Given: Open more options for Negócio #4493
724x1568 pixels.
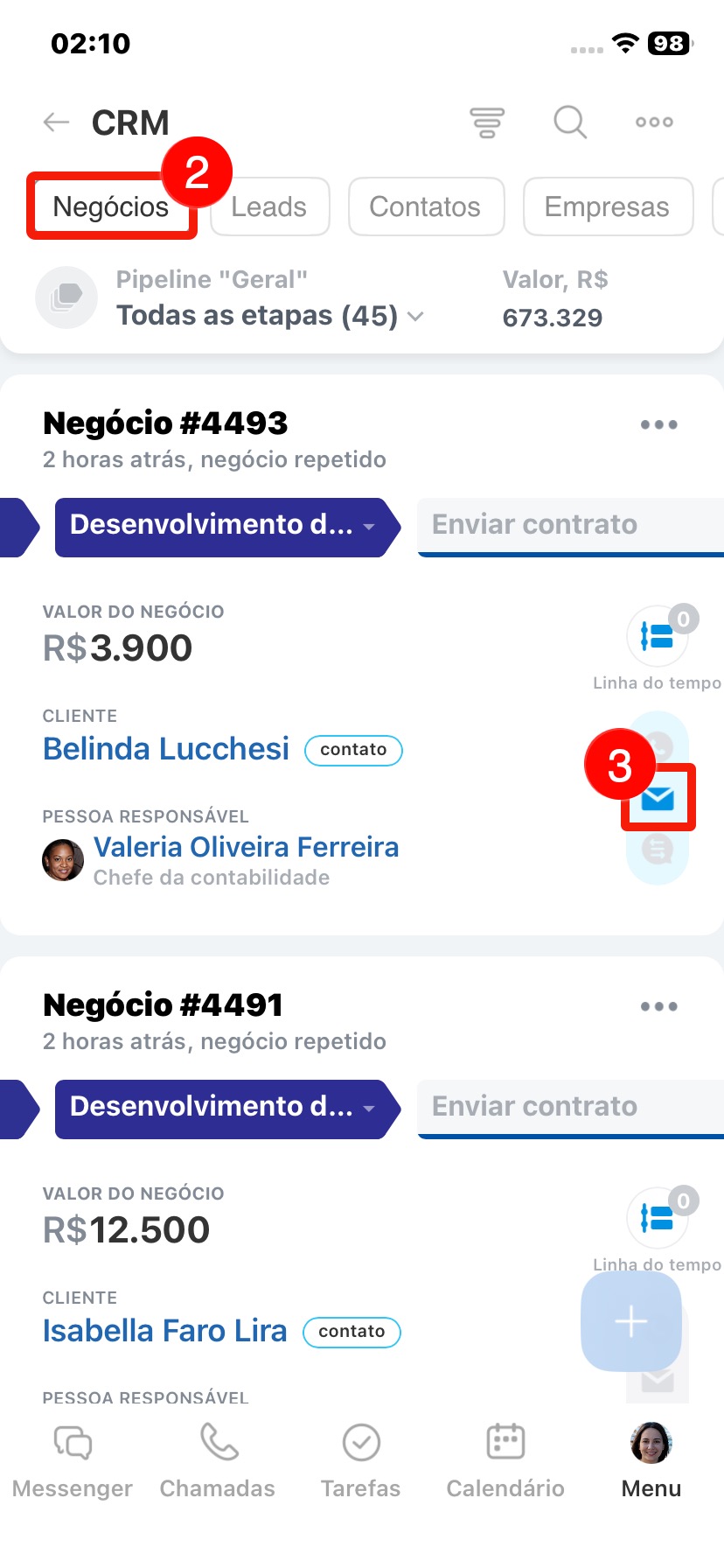Looking at the screenshot, I should (658, 425).
